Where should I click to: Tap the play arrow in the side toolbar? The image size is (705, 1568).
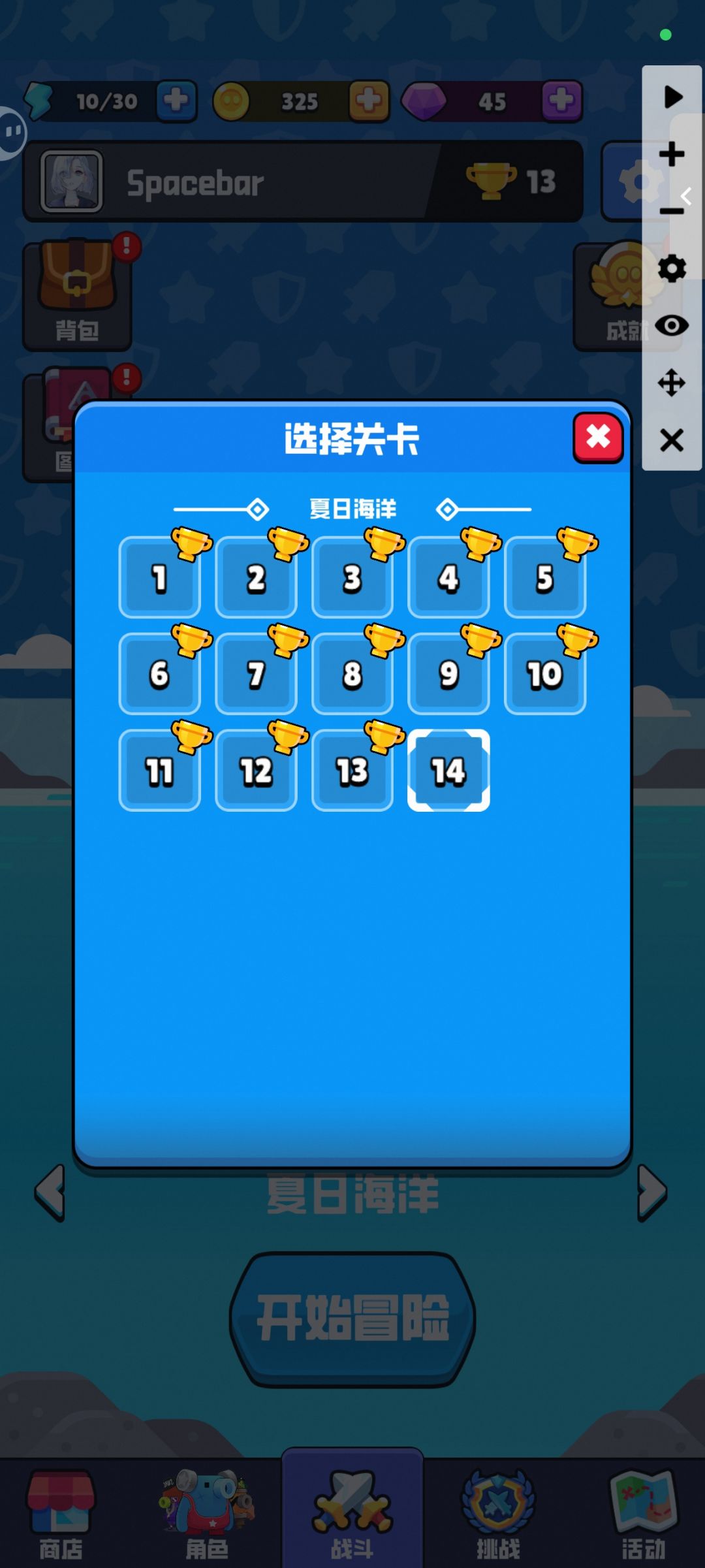pyautogui.click(x=672, y=97)
